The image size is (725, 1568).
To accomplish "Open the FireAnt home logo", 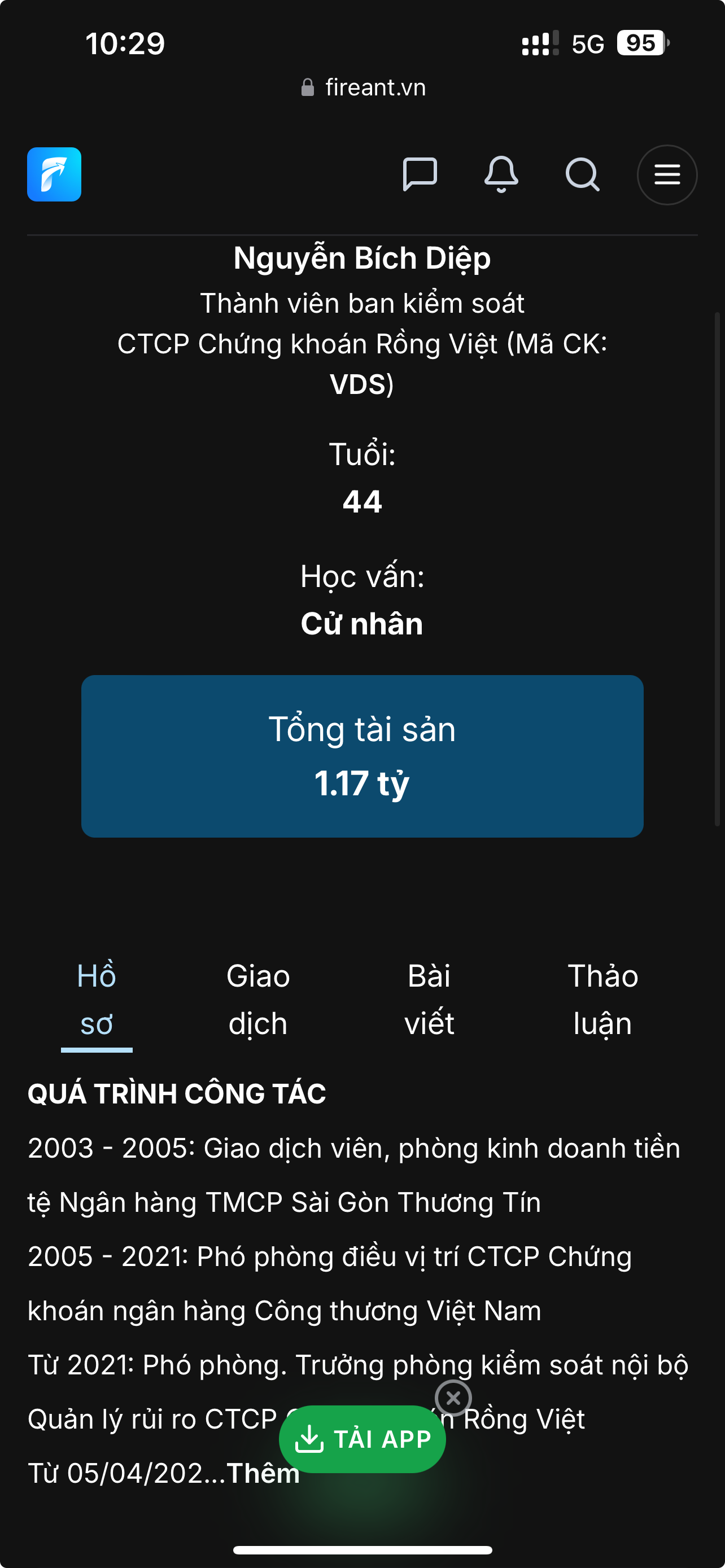I will click(x=54, y=175).
